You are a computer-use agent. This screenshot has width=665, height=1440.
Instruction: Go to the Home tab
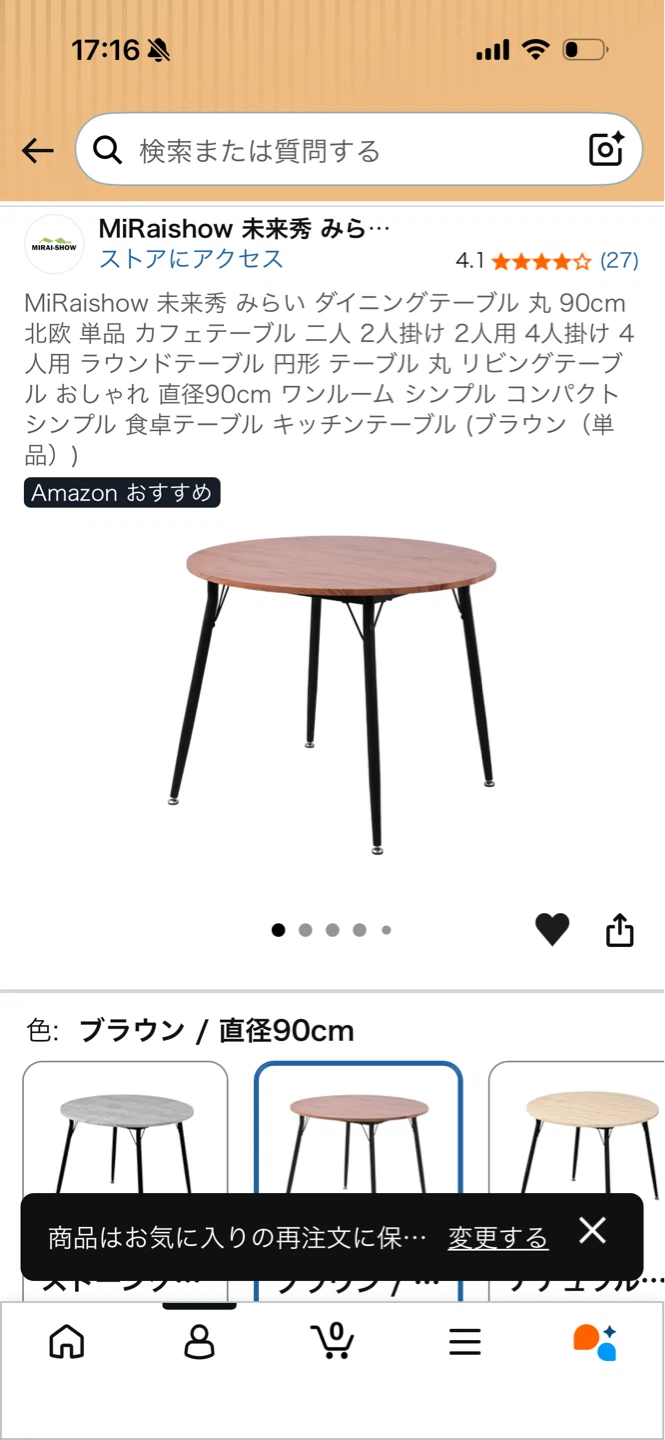click(67, 1341)
